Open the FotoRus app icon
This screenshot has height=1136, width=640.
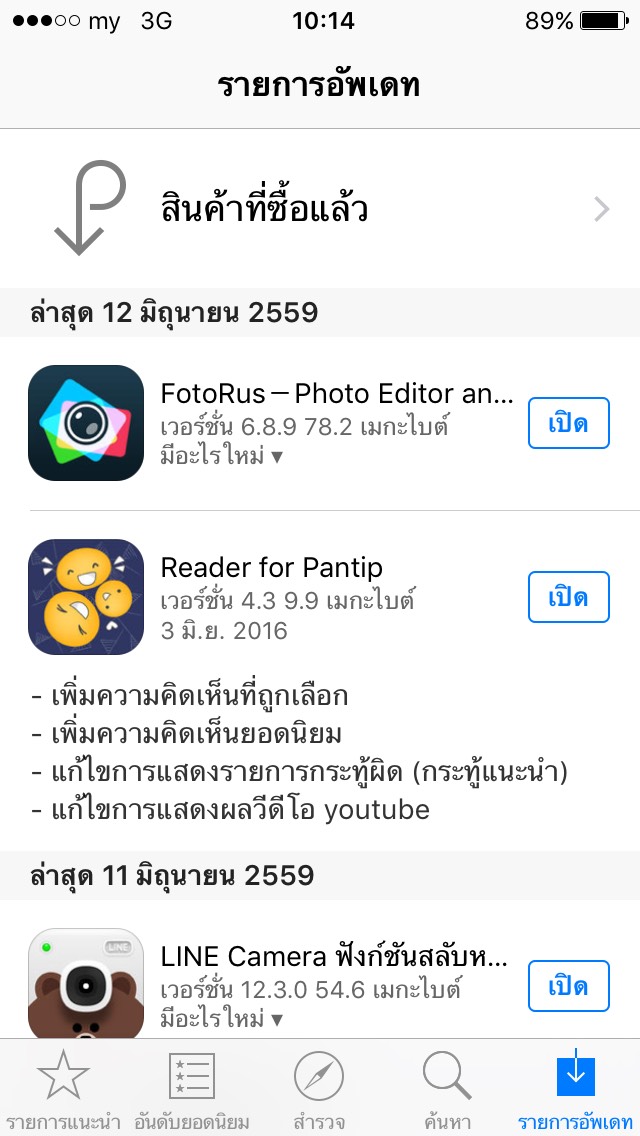(86, 423)
